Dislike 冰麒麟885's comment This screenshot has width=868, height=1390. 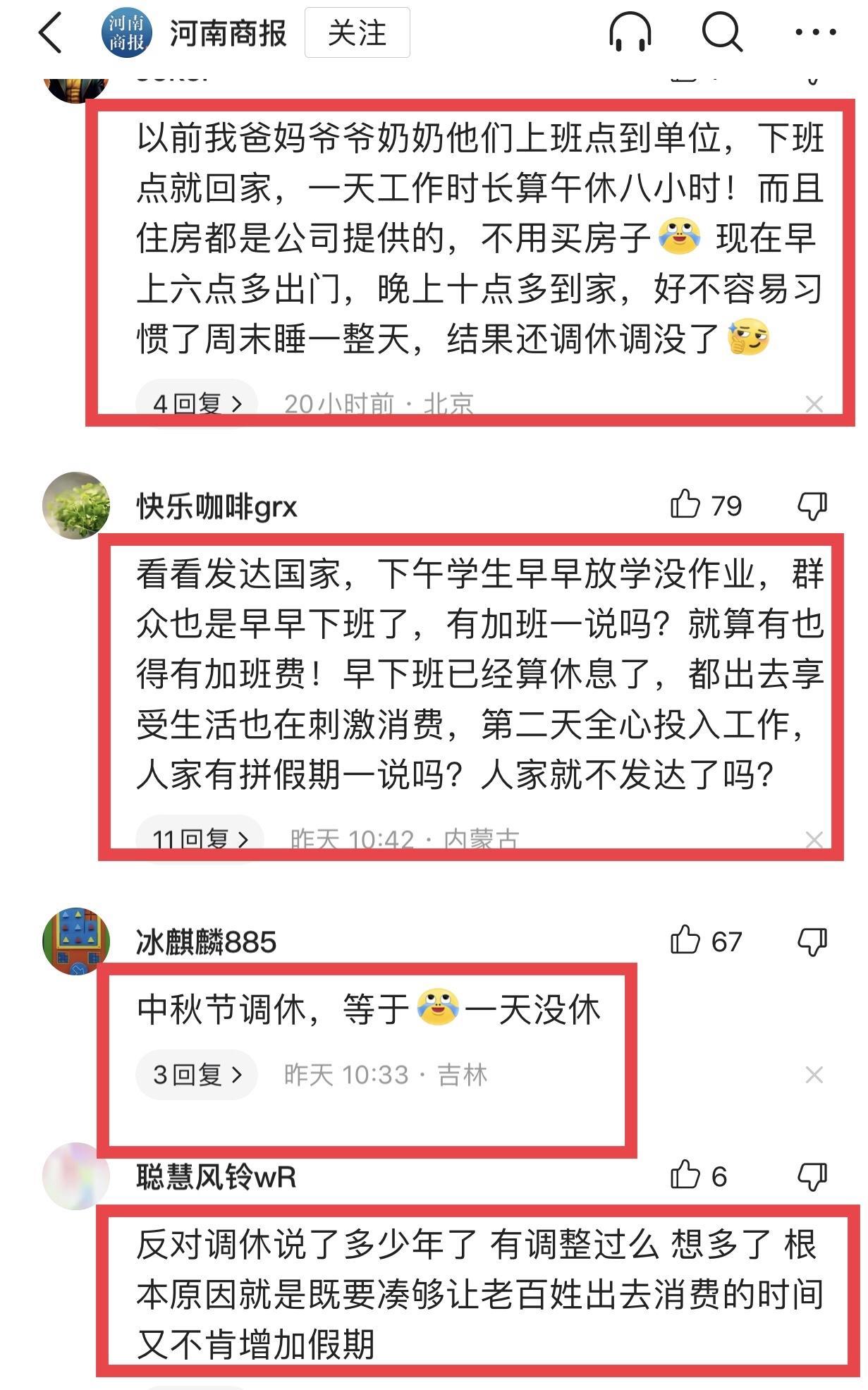(812, 941)
